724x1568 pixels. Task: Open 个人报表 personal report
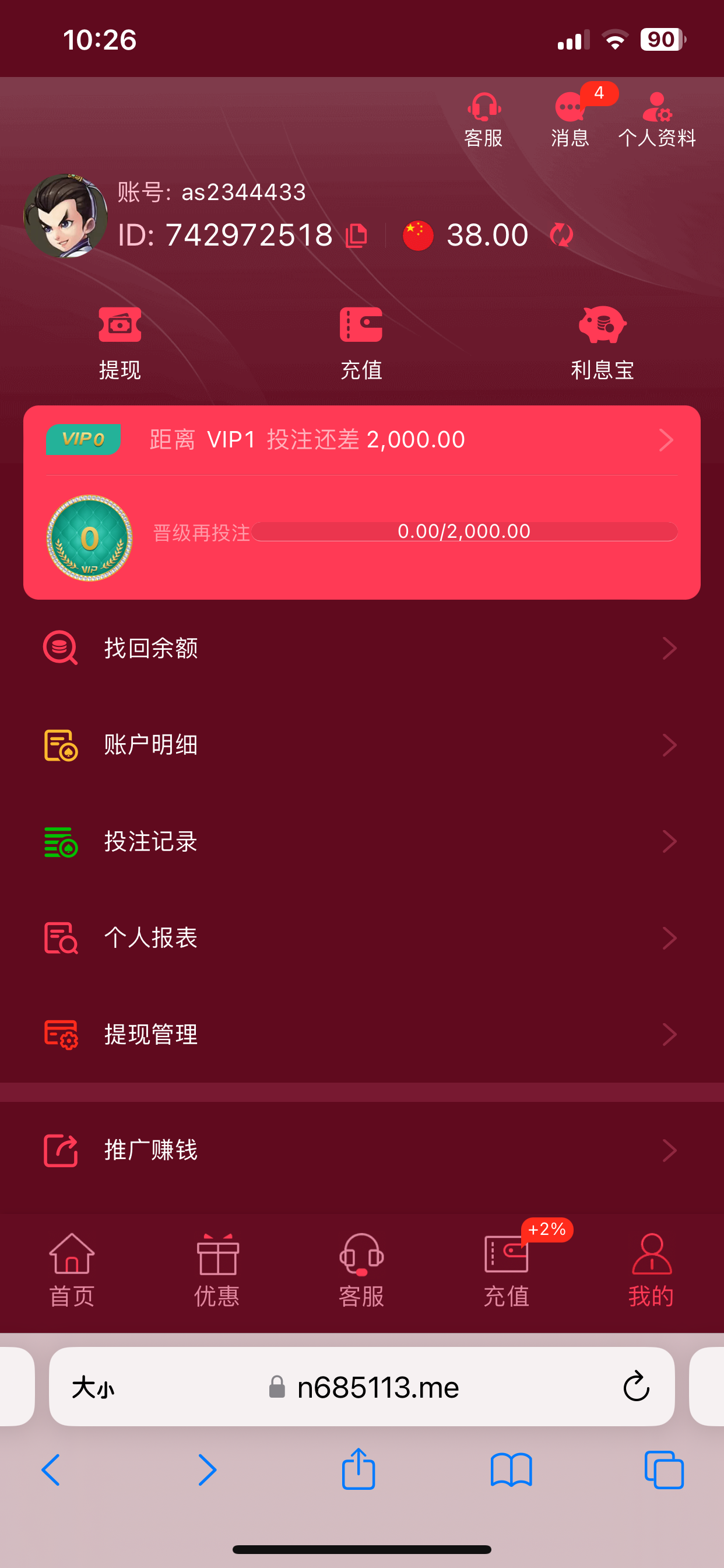click(361, 938)
